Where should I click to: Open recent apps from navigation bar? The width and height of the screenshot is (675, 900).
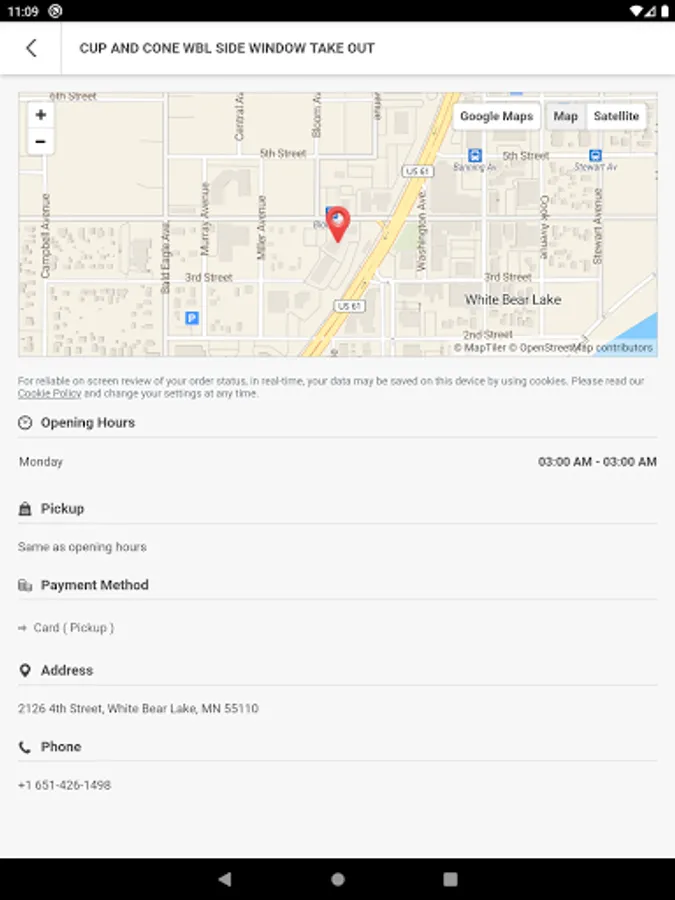pyautogui.click(x=451, y=880)
